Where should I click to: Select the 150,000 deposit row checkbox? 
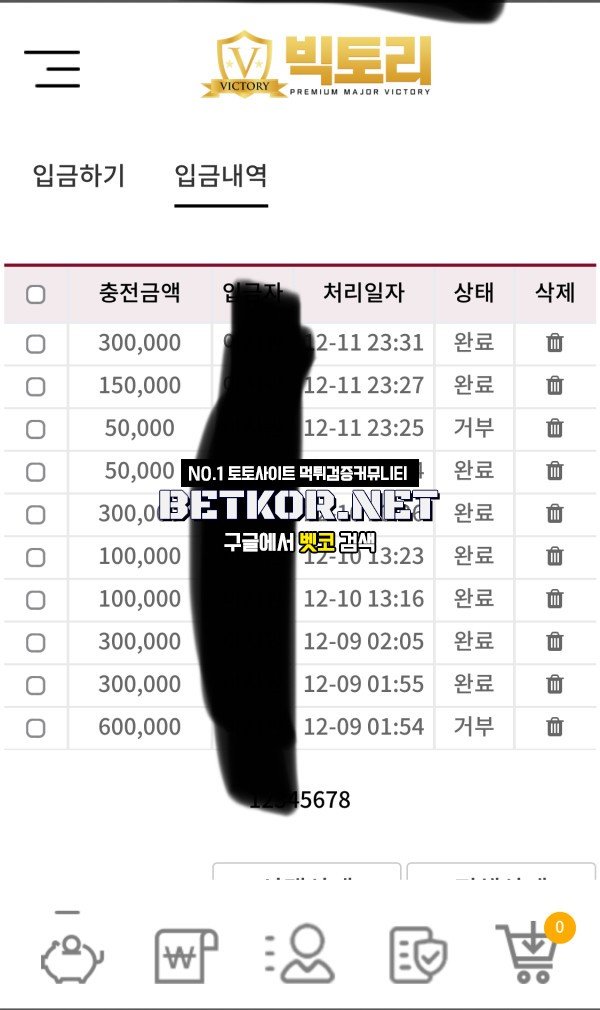pyautogui.click(x=36, y=386)
